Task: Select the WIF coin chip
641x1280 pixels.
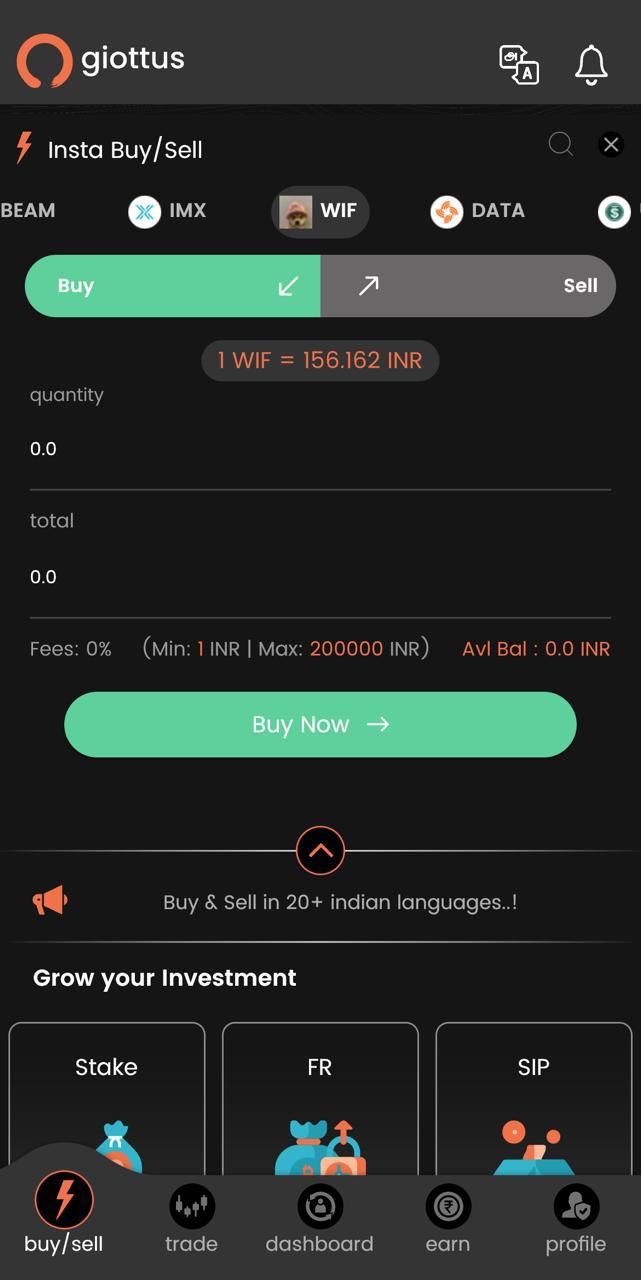Action: (320, 211)
